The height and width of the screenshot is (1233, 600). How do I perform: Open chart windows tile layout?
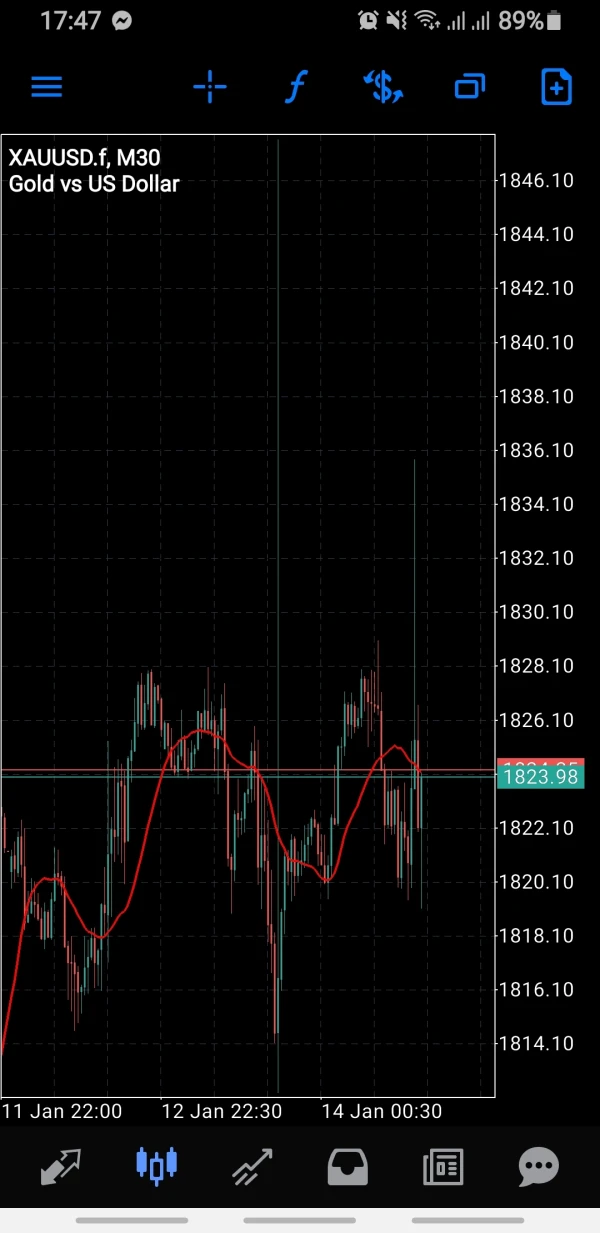[x=469, y=87]
